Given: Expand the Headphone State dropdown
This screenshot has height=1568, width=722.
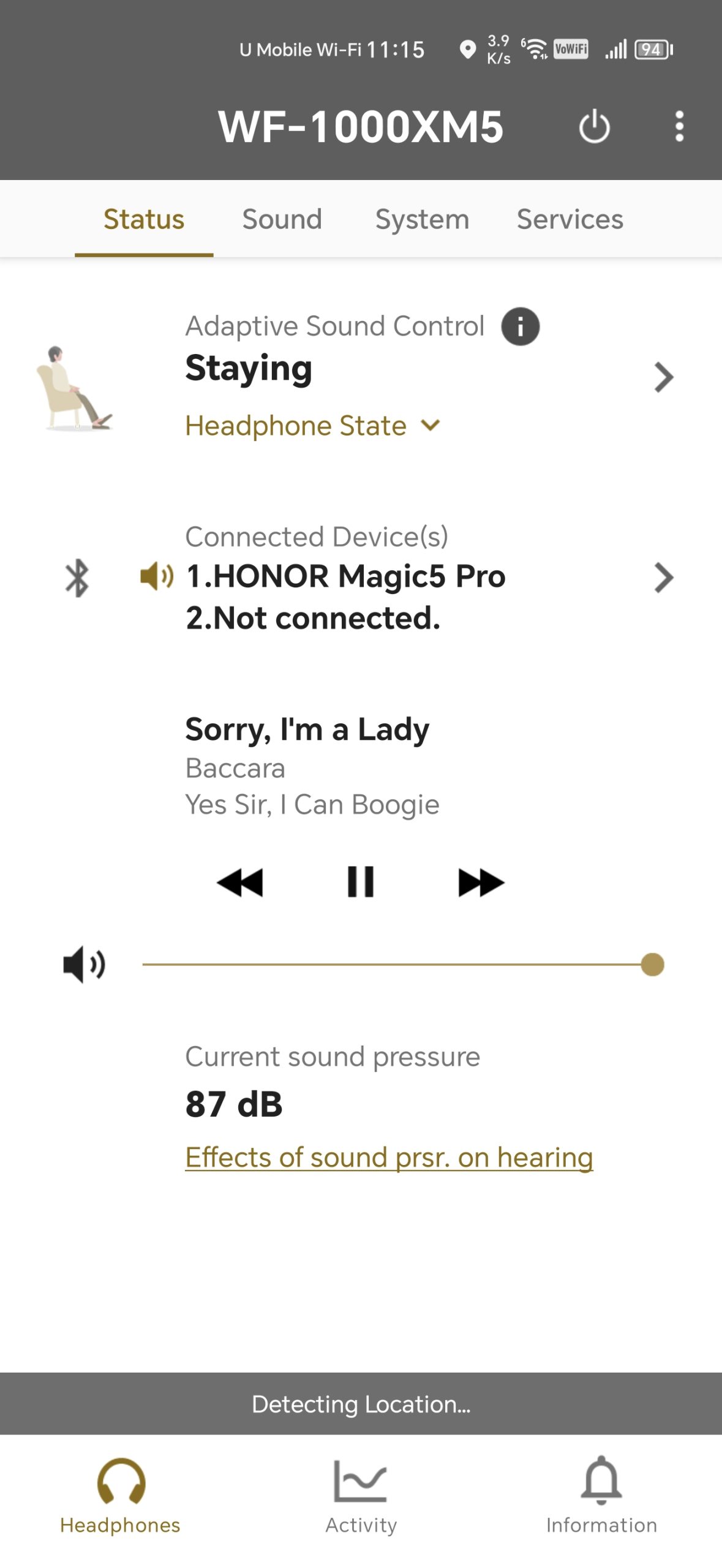Looking at the screenshot, I should pos(312,426).
